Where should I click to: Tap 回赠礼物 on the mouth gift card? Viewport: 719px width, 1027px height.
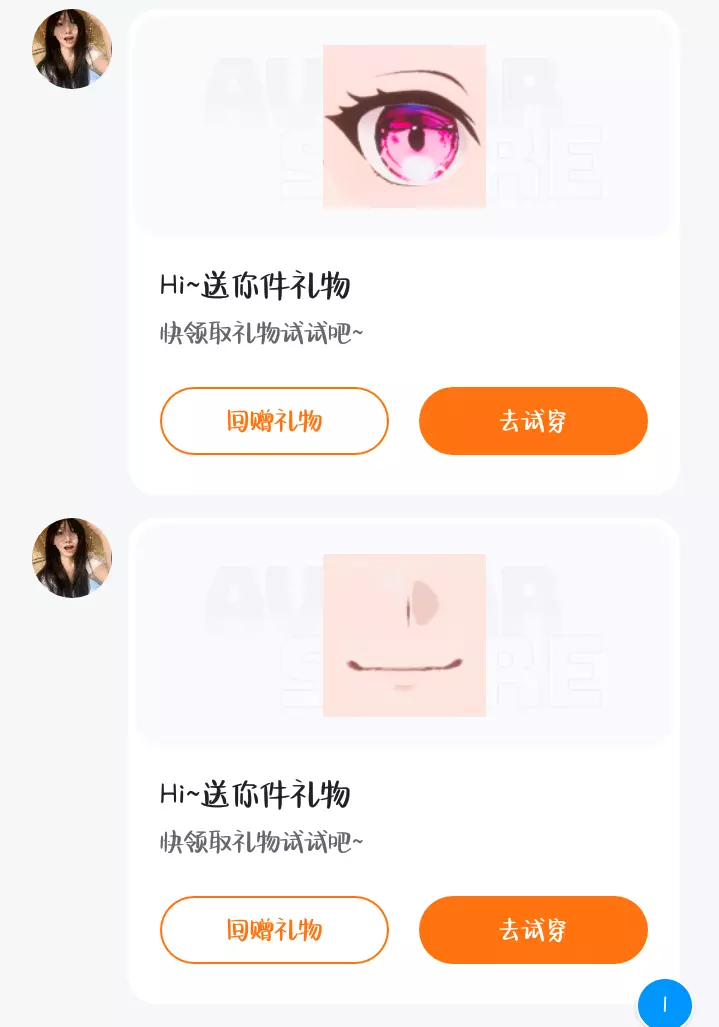(274, 930)
